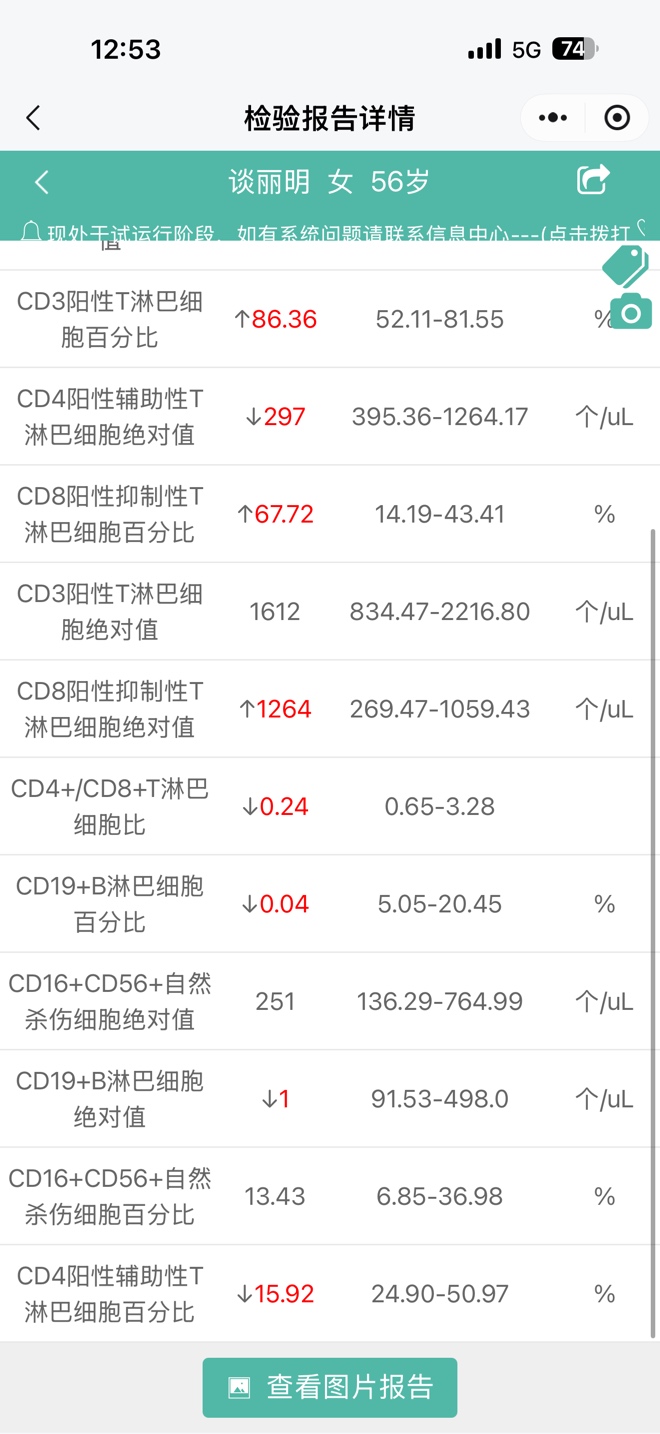Screen dimensions: 660x1434
Task: Go back from the mini program header
Action: pos(33,118)
